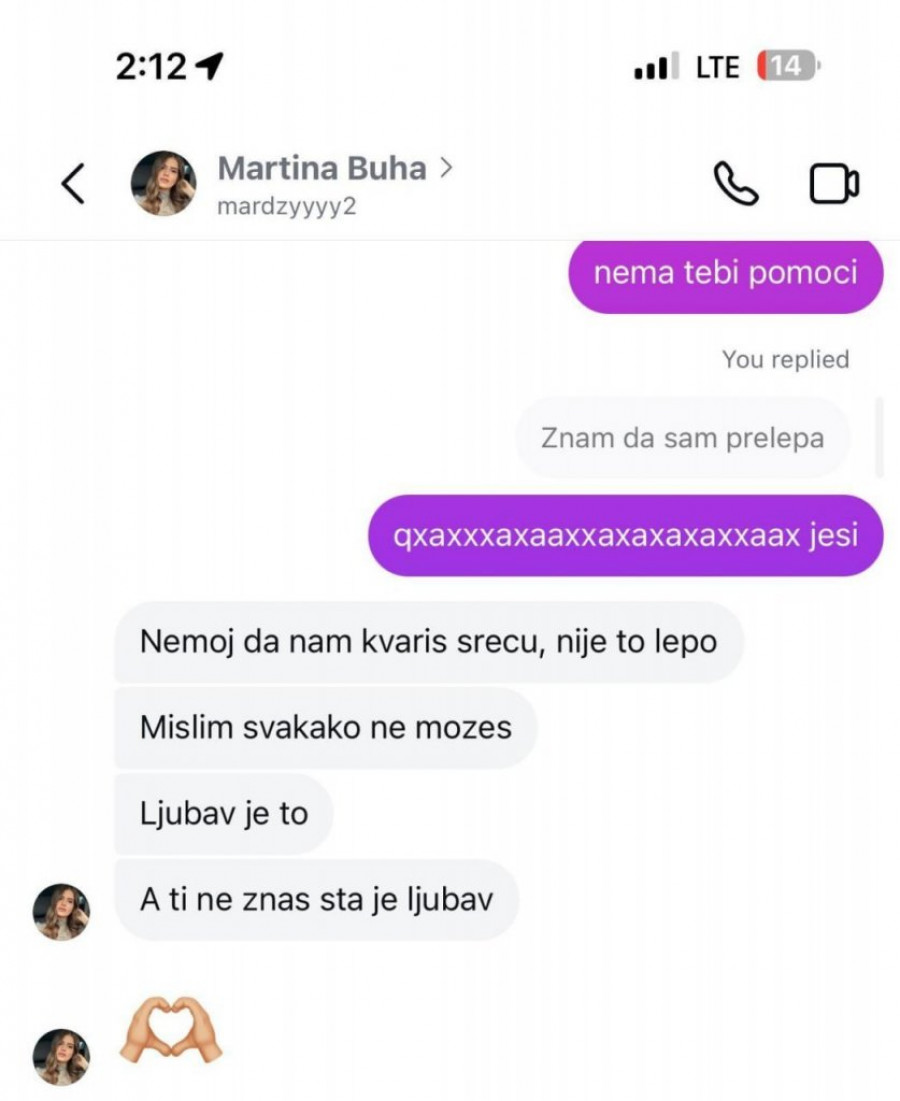
Task: Tap the profile picture in the header
Action: pyautogui.click(x=164, y=185)
